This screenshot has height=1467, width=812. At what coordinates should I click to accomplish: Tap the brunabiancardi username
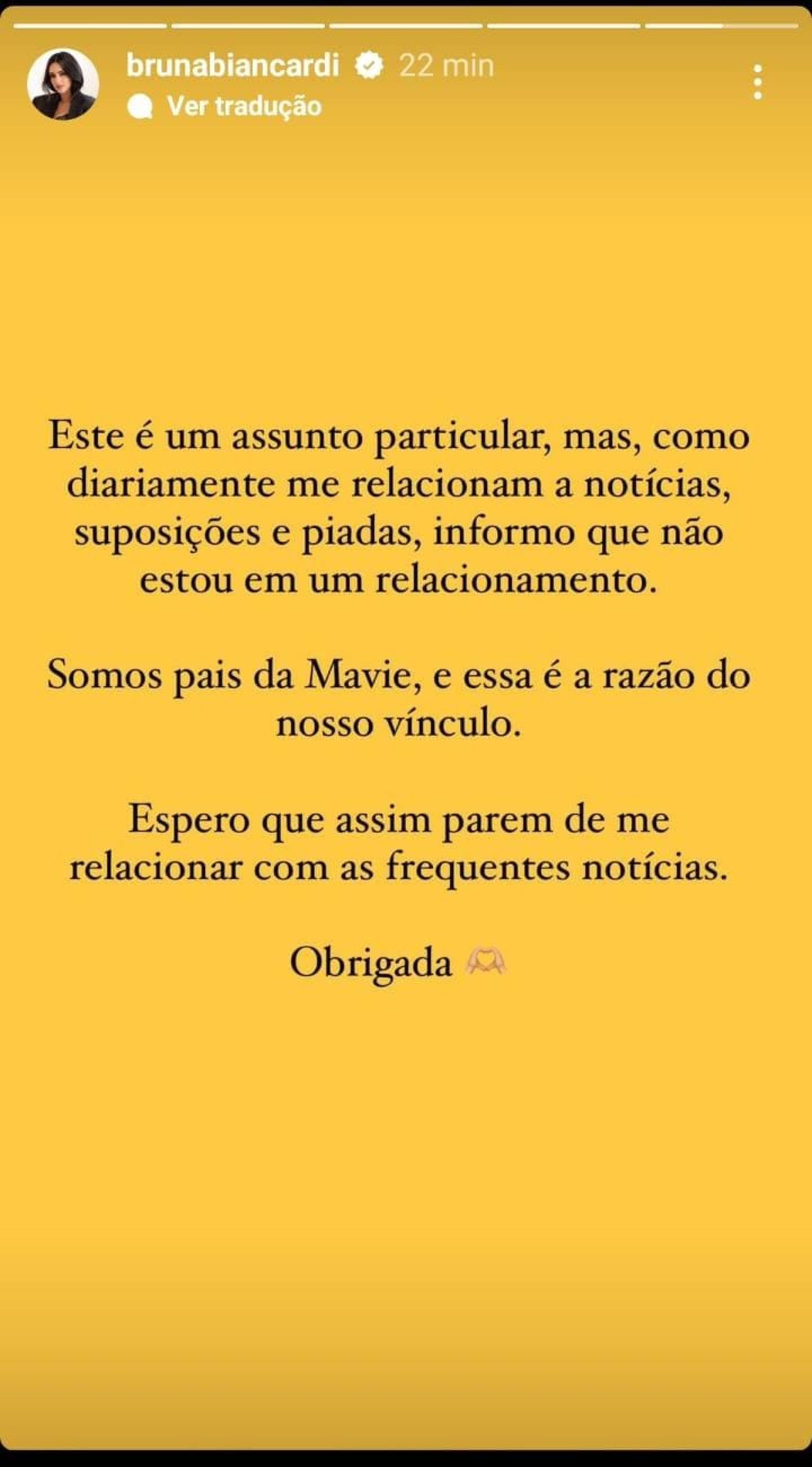(232, 66)
